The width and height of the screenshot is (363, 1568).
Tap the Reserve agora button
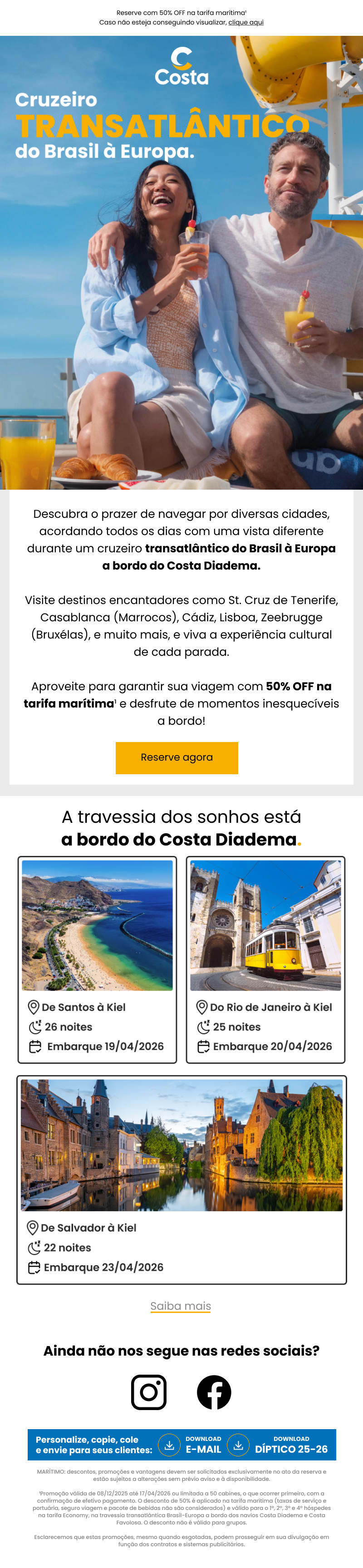tap(177, 757)
